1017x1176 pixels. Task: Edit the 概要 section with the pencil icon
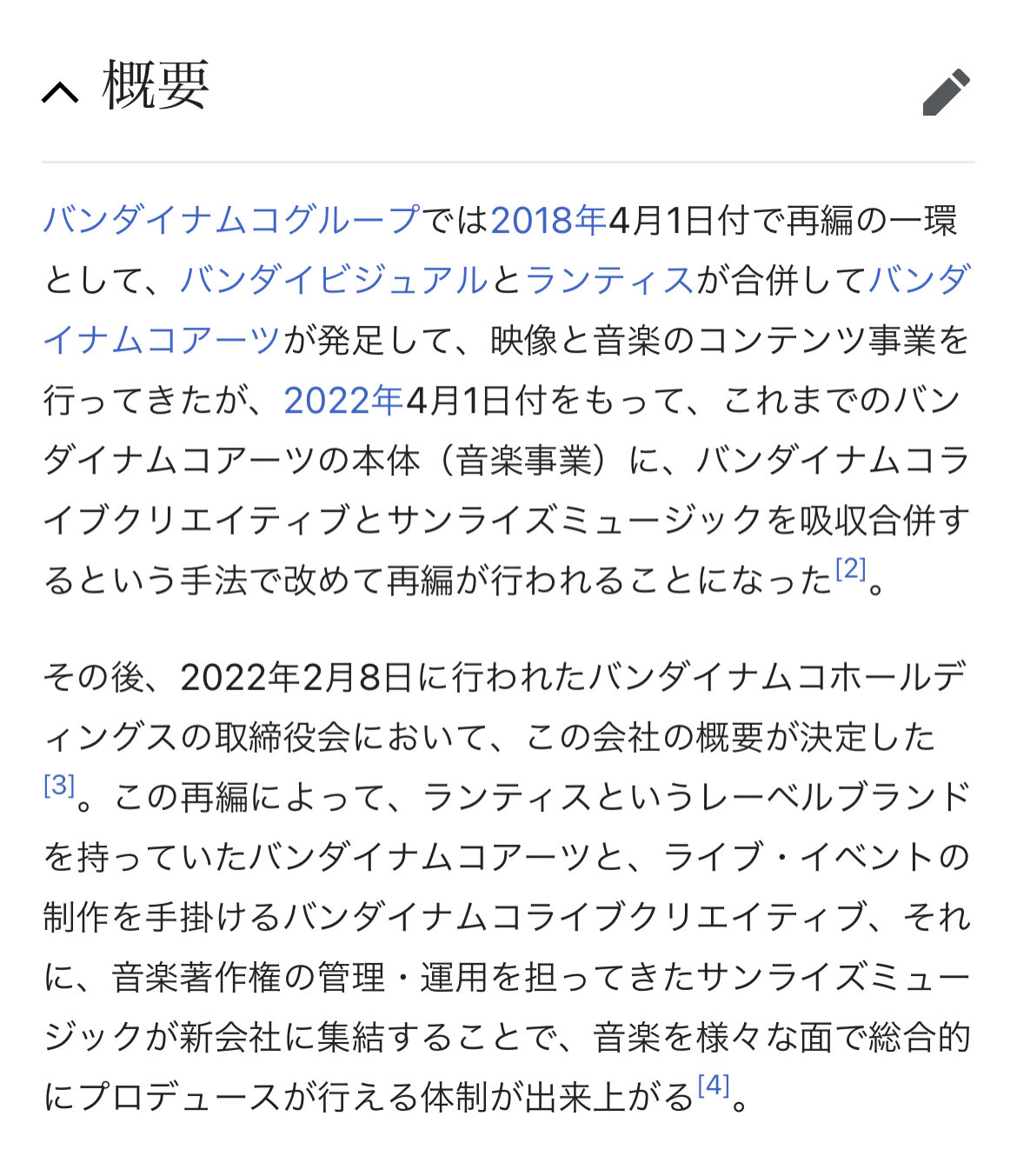click(x=946, y=91)
